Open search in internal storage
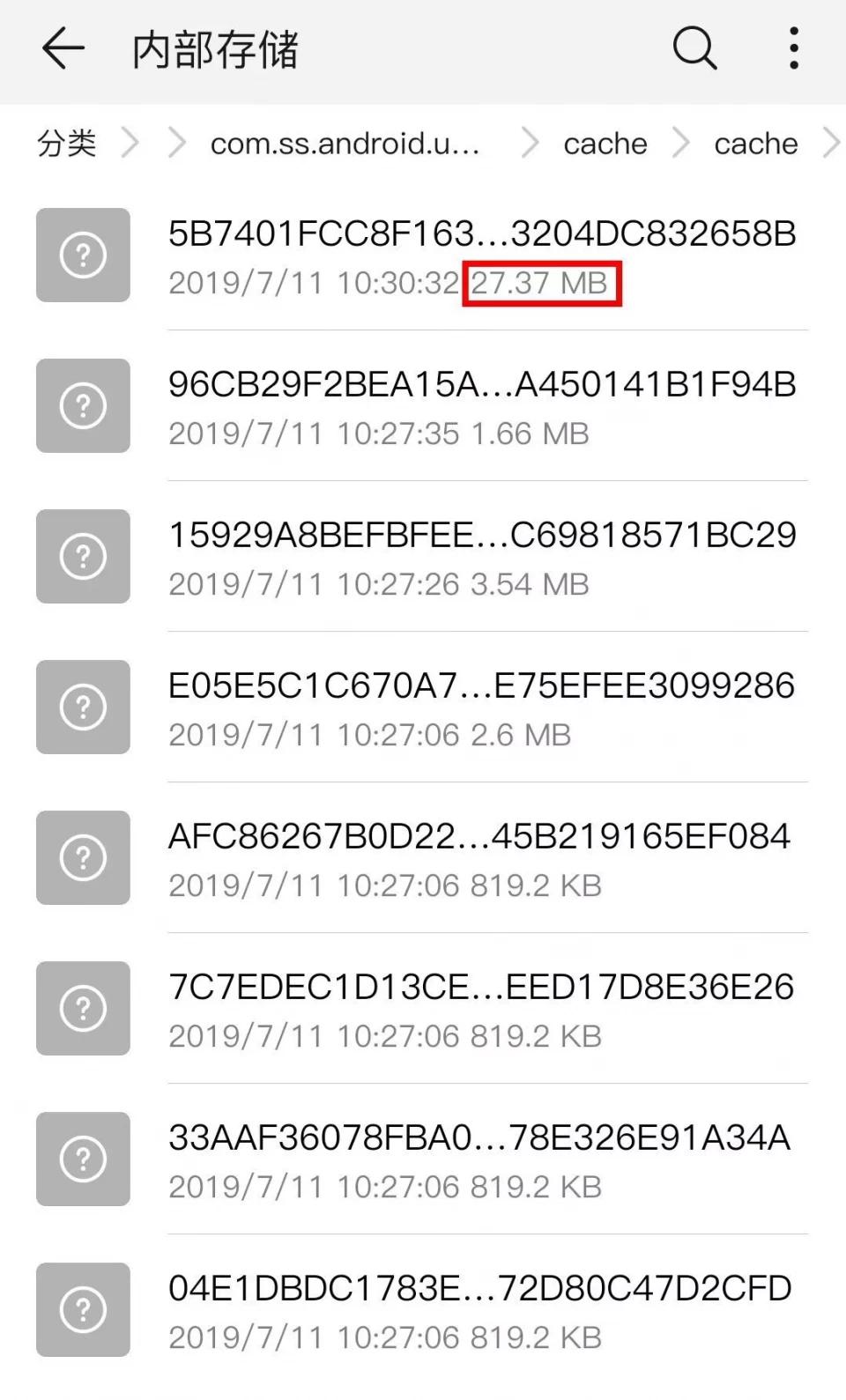 (x=694, y=48)
